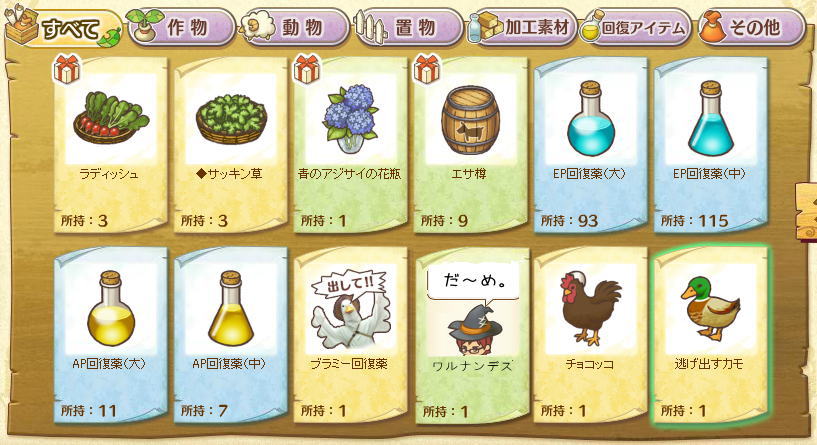Open the ブラミー回復薬 card

350,335
